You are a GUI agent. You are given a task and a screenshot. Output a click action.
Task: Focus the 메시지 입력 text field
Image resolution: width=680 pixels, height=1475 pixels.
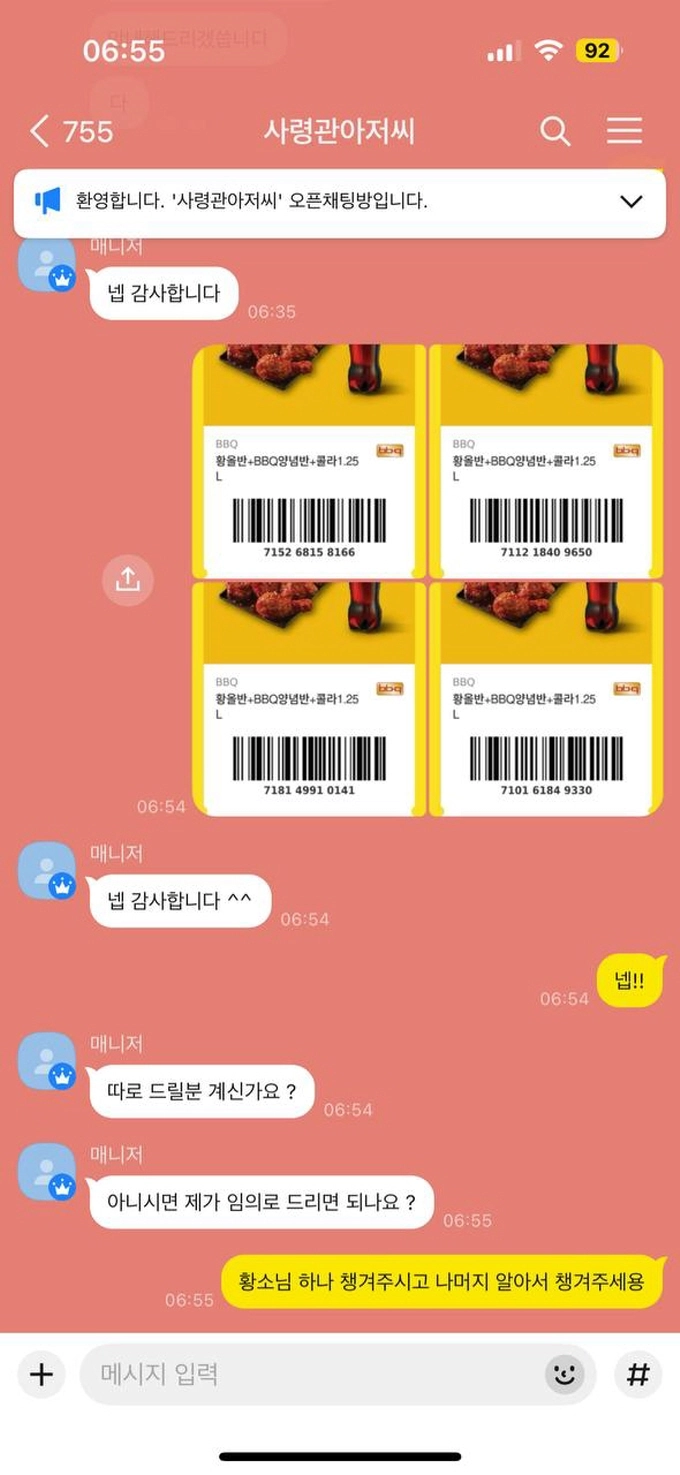310,1374
